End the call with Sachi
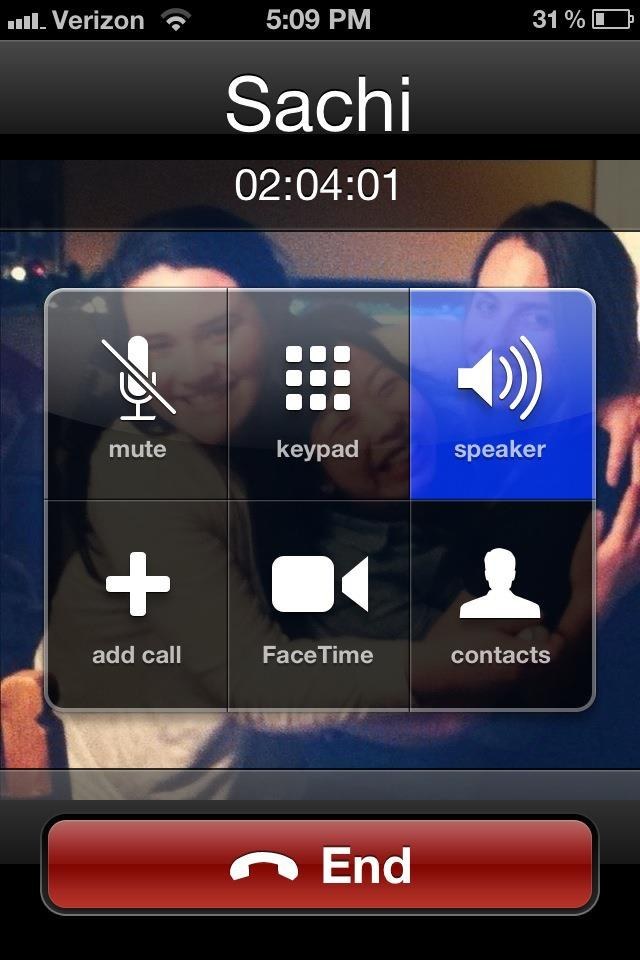Image resolution: width=640 pixels, height=960 pixels. 320,865
